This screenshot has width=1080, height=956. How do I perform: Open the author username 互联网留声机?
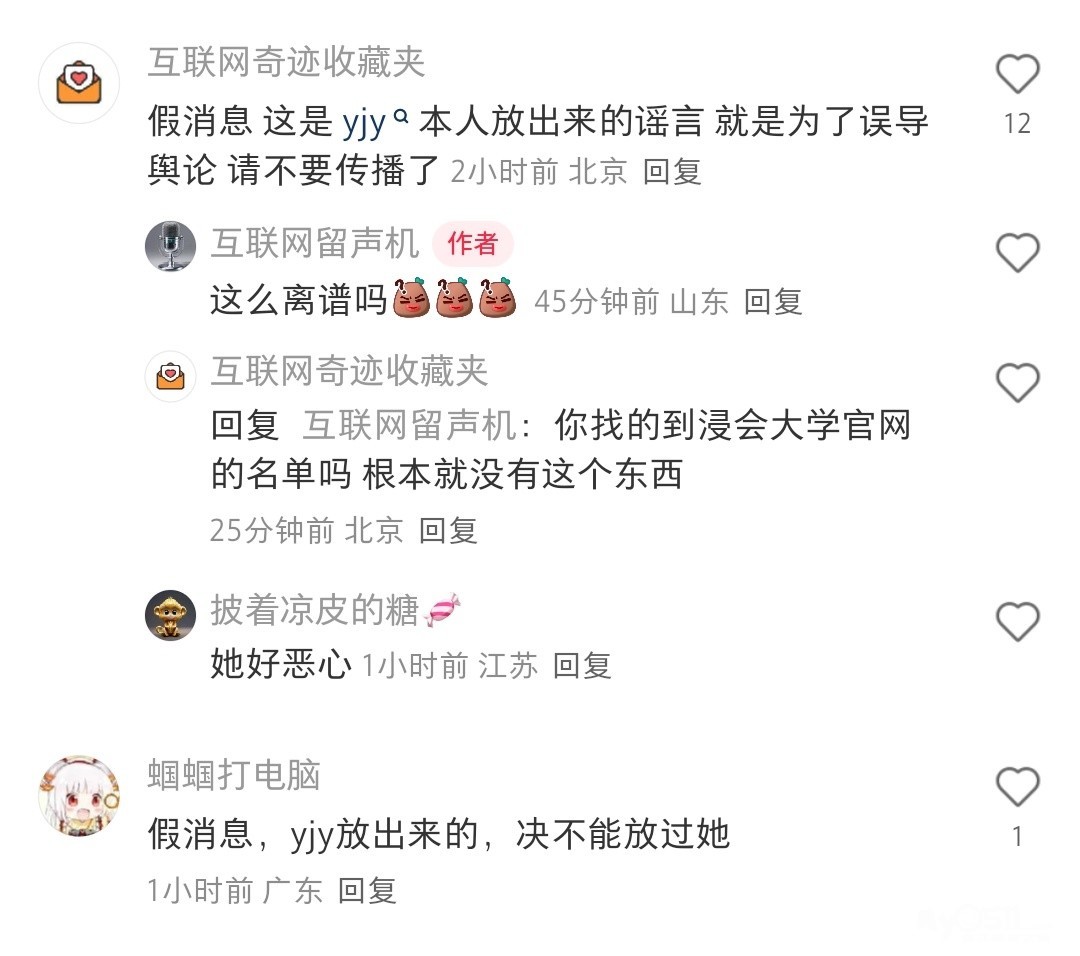point(315,243)
